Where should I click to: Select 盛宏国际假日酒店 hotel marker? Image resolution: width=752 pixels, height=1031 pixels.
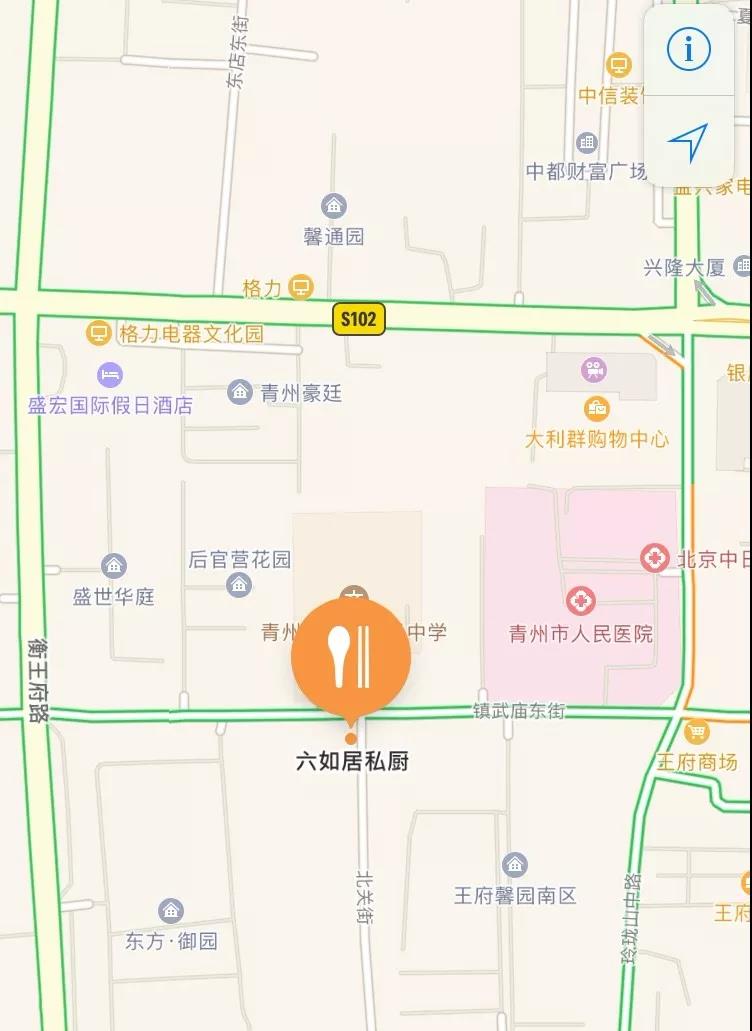(x=110, y=376)
